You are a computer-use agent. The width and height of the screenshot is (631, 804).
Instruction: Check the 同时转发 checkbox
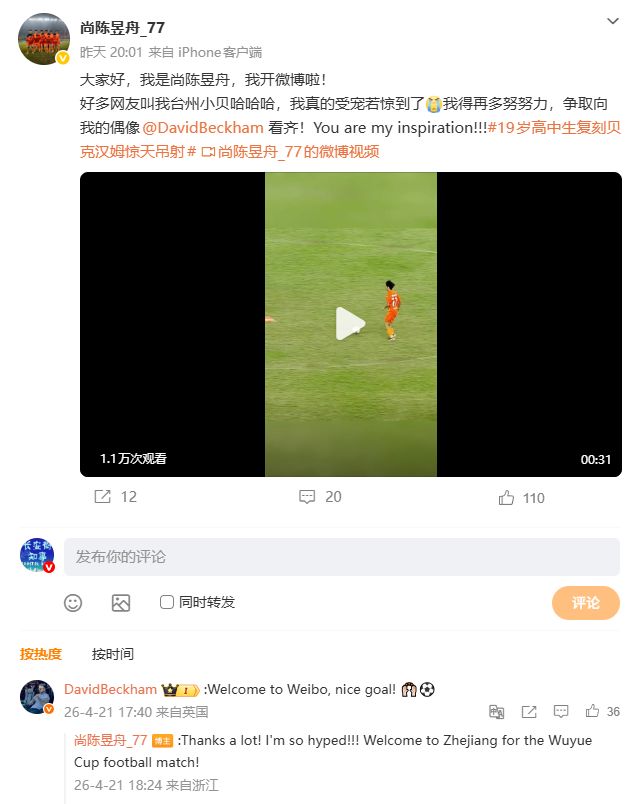tap(167, 602)
